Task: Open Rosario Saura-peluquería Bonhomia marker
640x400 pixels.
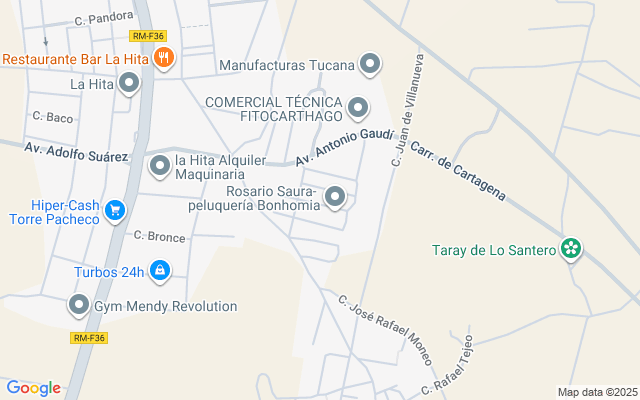Action: click(x=336, y=197)
